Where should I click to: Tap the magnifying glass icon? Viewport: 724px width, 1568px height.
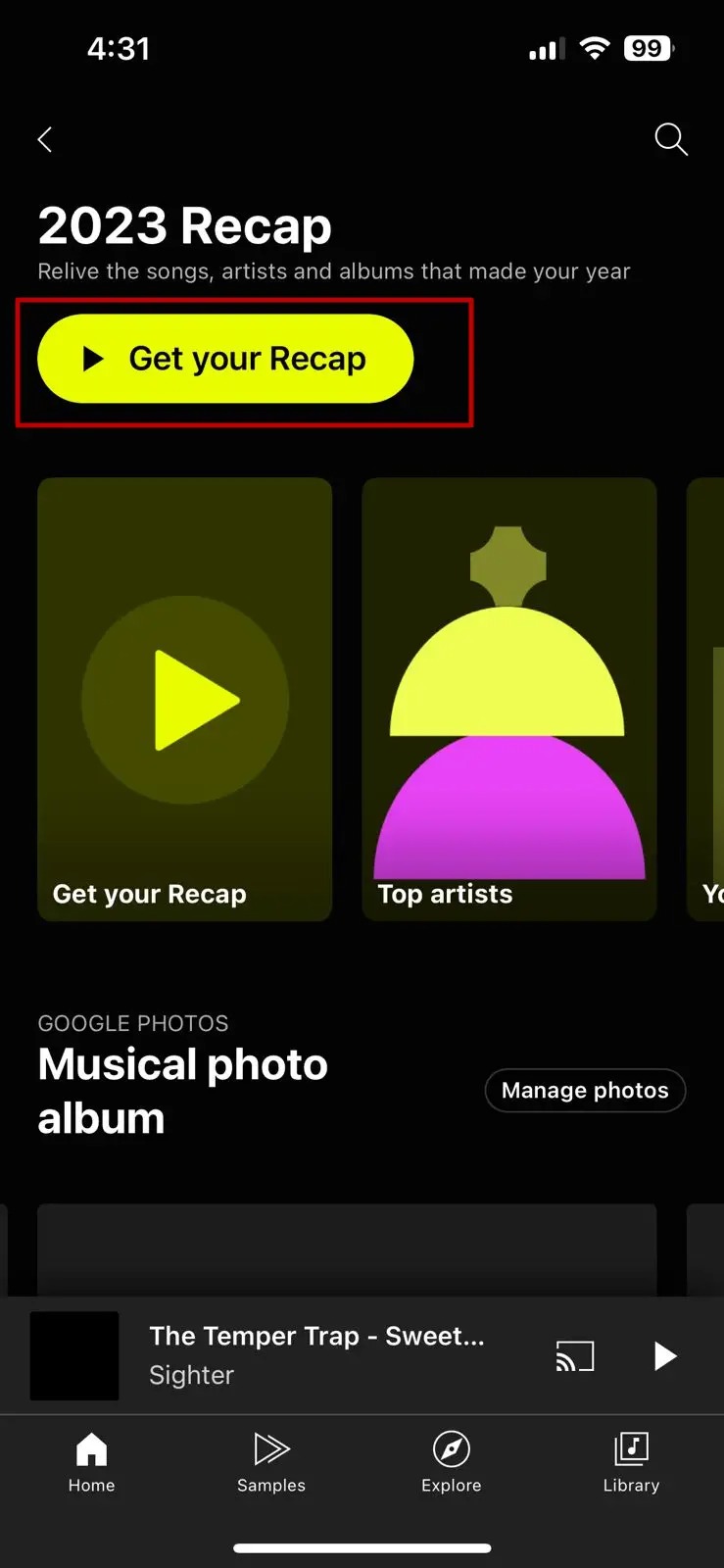coord(671,139)
